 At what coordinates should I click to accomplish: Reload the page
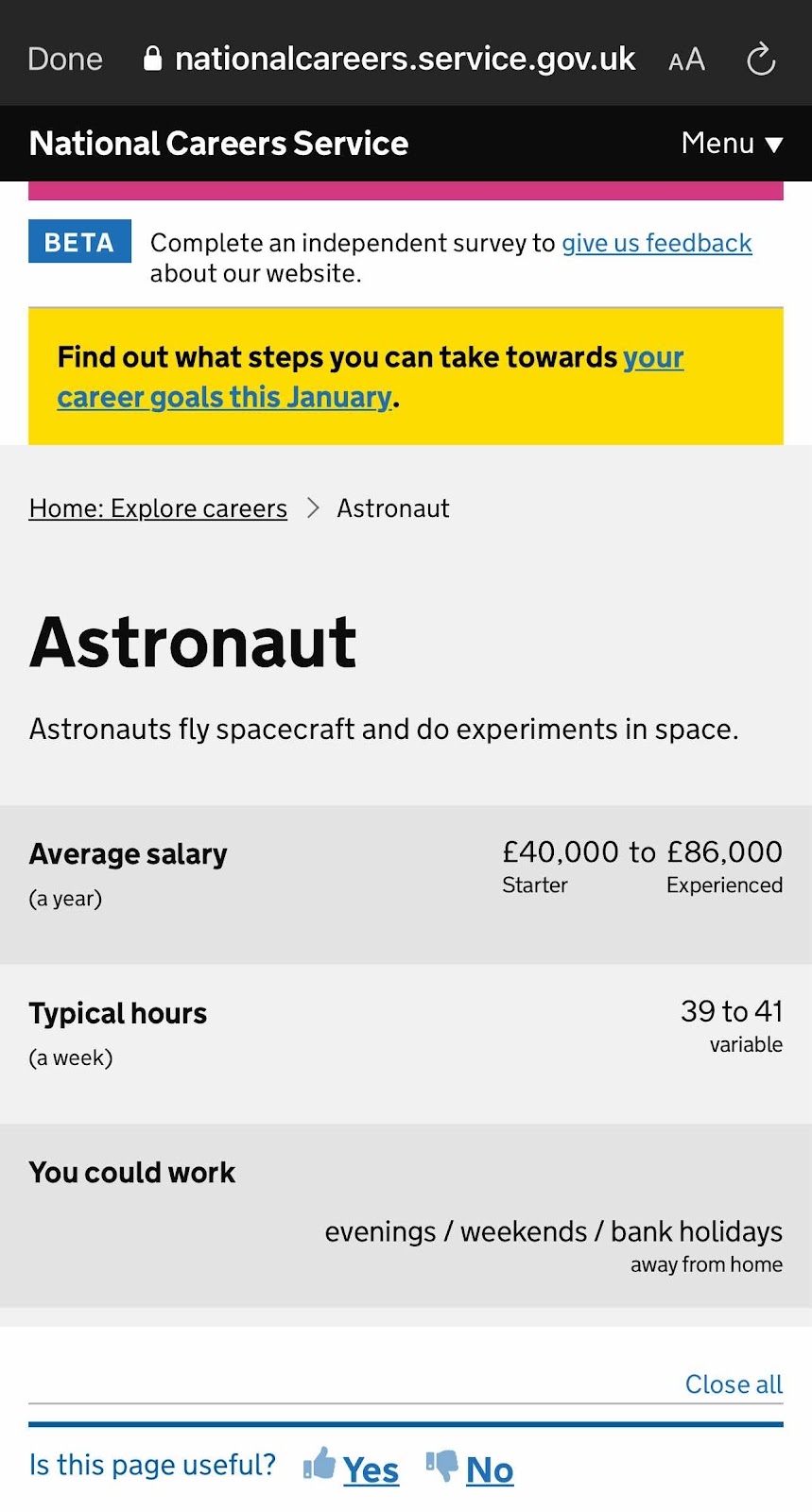[x=761, y=60]
